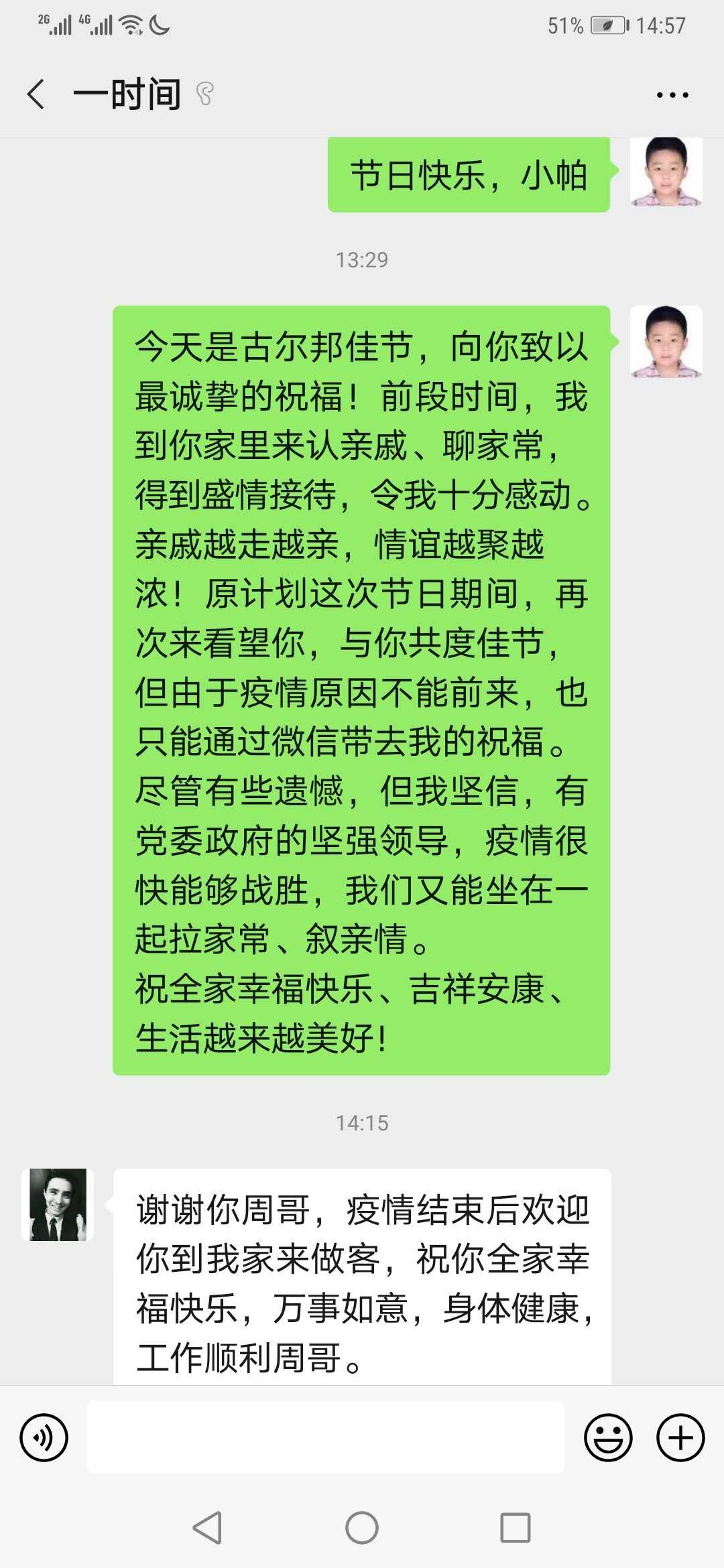Open the three-dot chat info menu

[x=672, y=95]
